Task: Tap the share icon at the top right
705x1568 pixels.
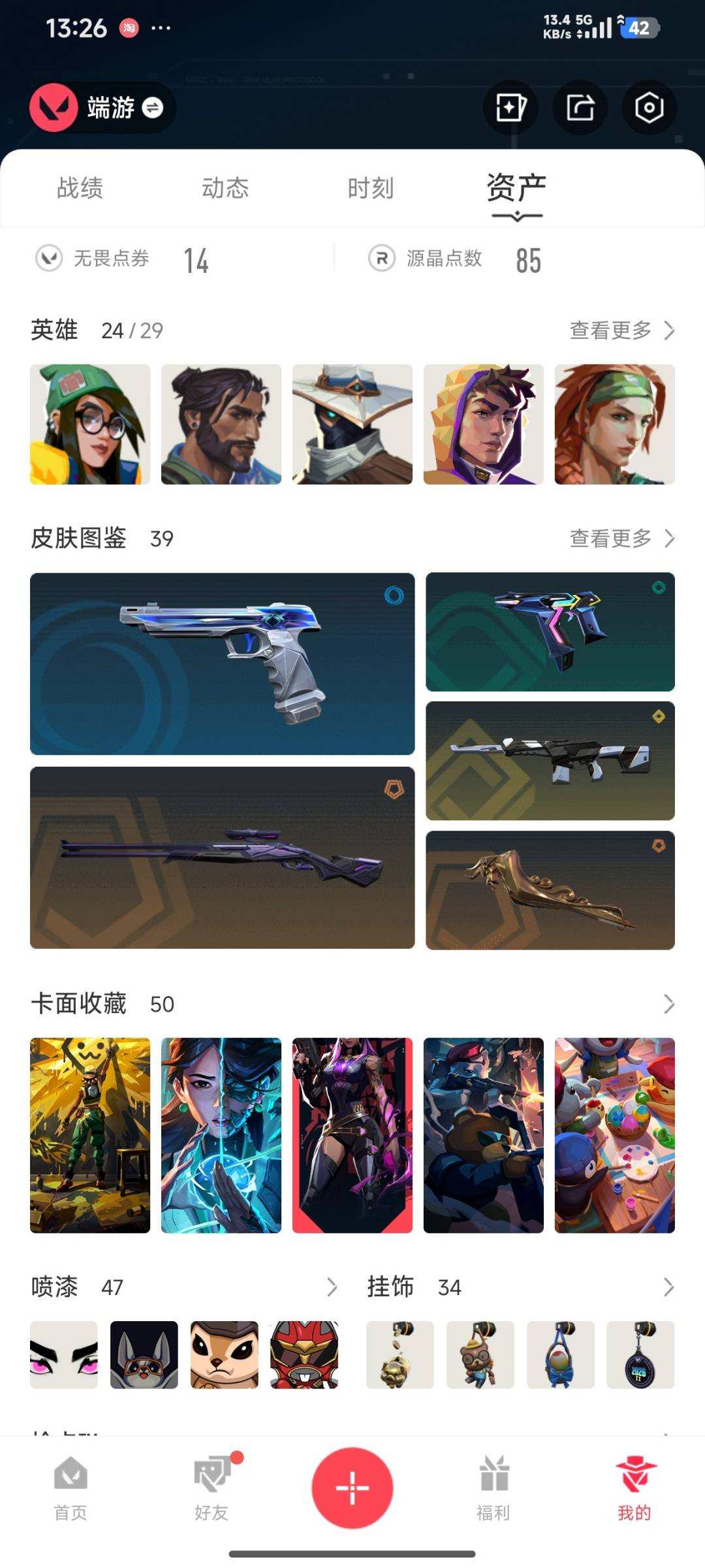Action: tap(580, 108)
